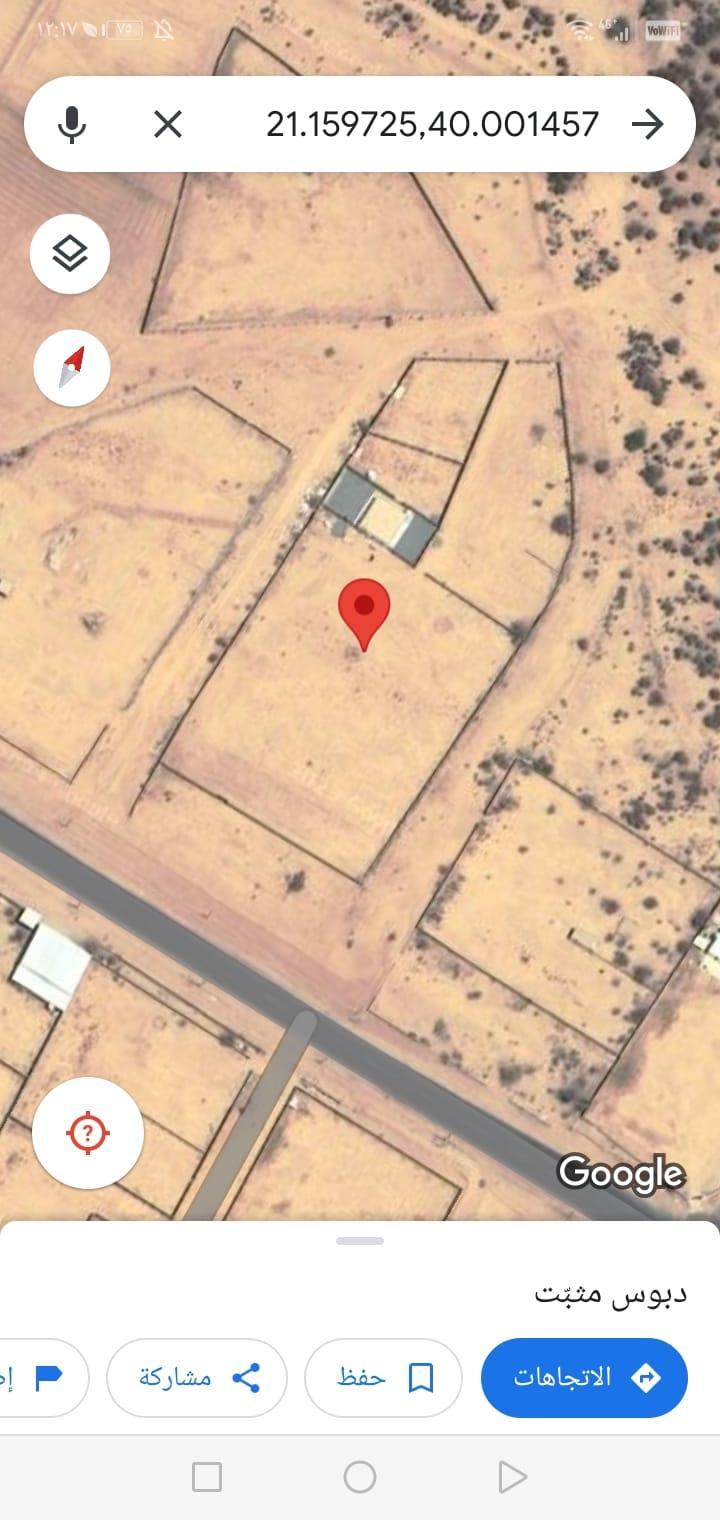Save this pinned place with حفظ
Image resolution: width=720 pixels, height=1520 pixels.
pos(383,1377)
